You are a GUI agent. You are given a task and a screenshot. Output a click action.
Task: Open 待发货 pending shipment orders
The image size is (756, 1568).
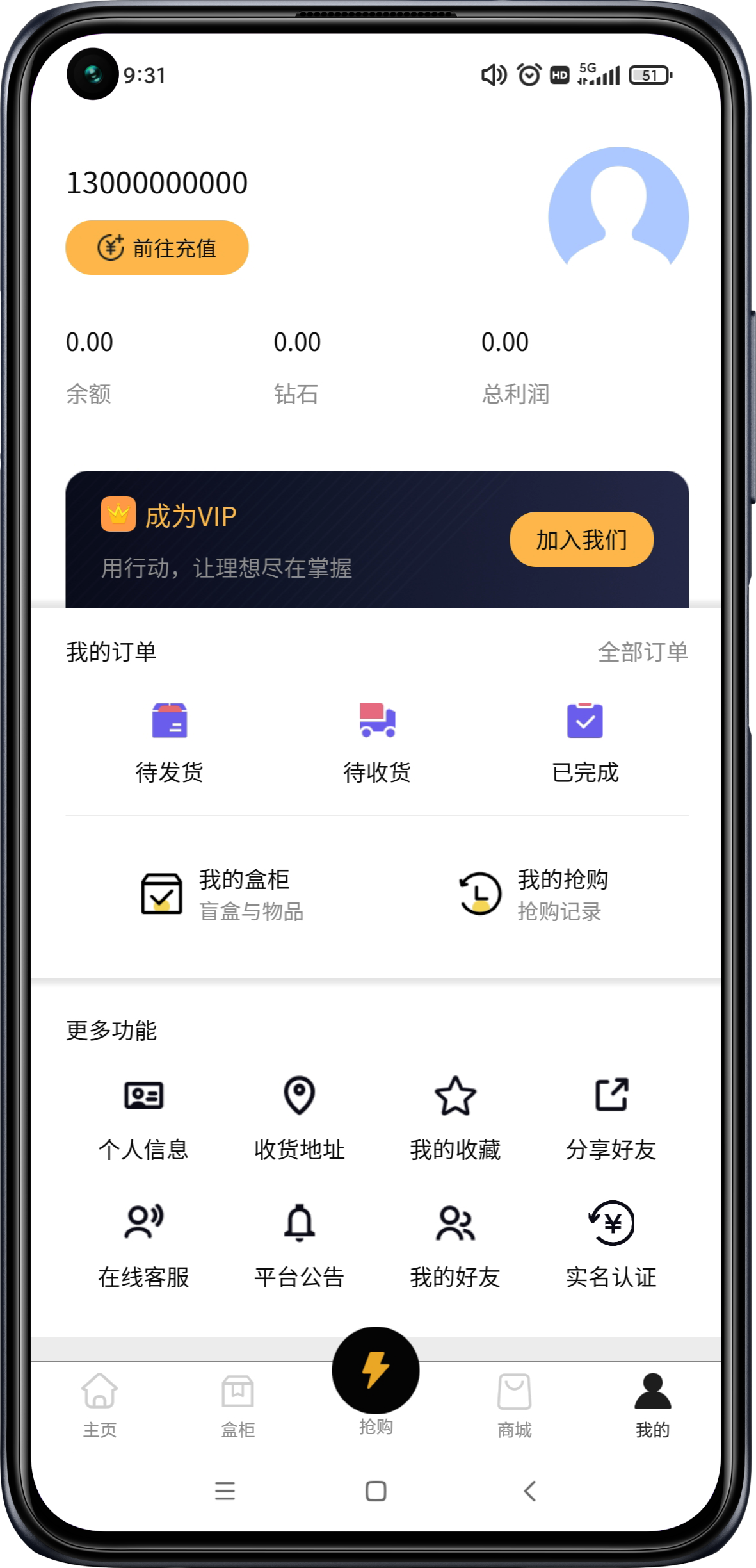[170, 742]
